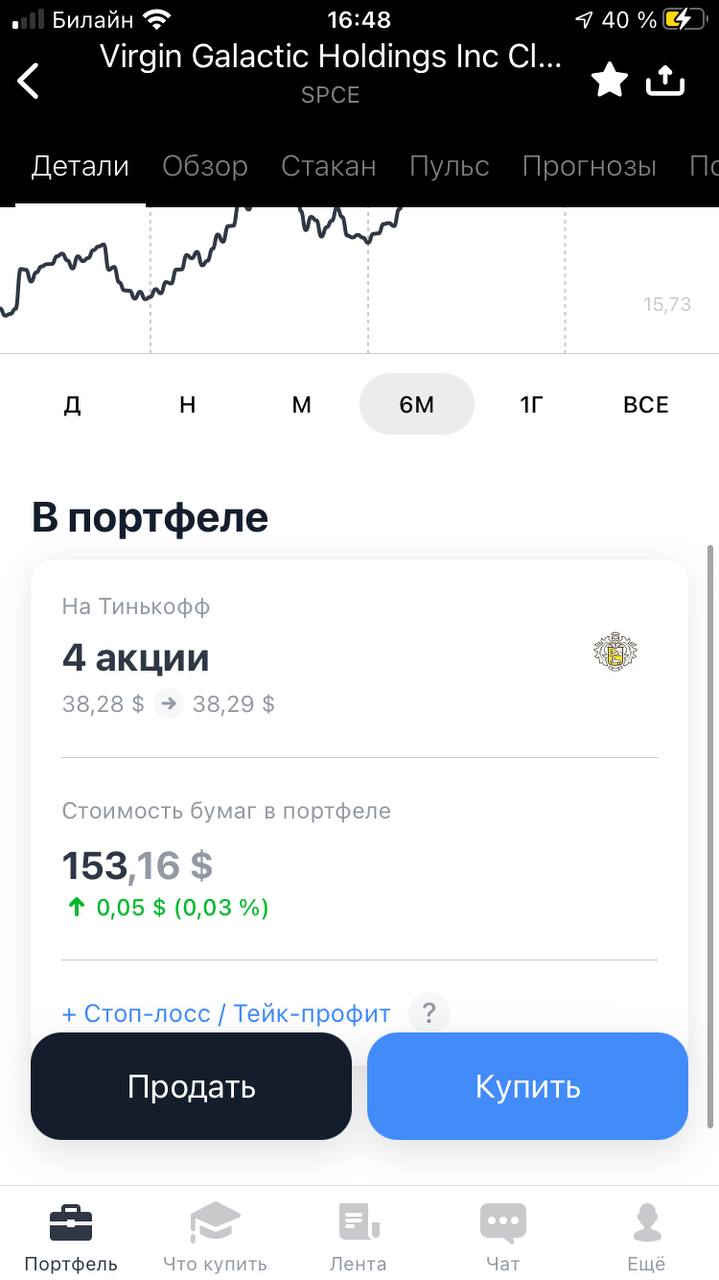719x1280 pixels.
Task: Switch to the Лента section
Action: 358,1237
